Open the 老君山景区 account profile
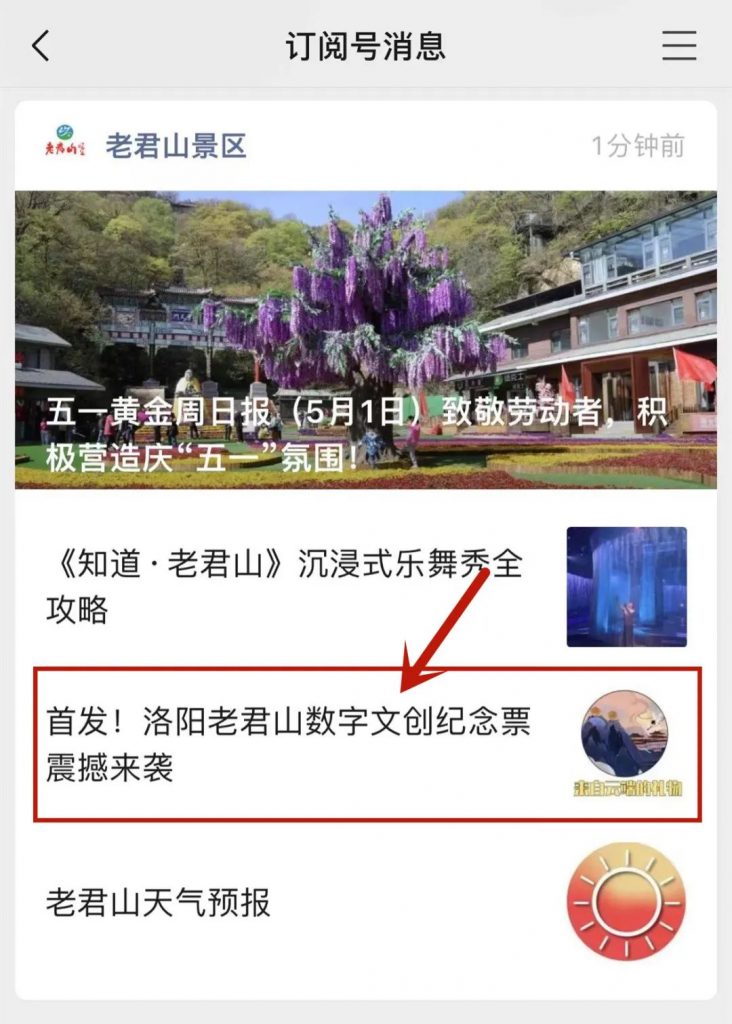Viewport: 732px width, 1024px height. [x=176, y=146]
